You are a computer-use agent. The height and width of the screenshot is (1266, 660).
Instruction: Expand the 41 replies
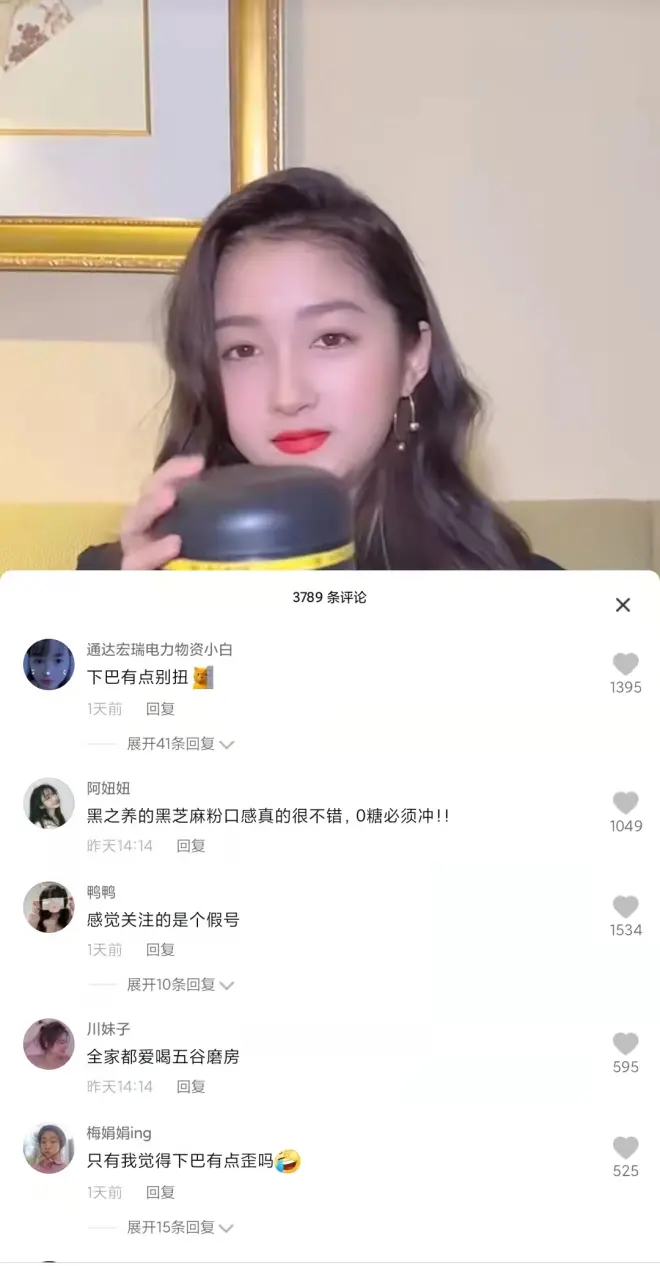[x=180, y=744]
